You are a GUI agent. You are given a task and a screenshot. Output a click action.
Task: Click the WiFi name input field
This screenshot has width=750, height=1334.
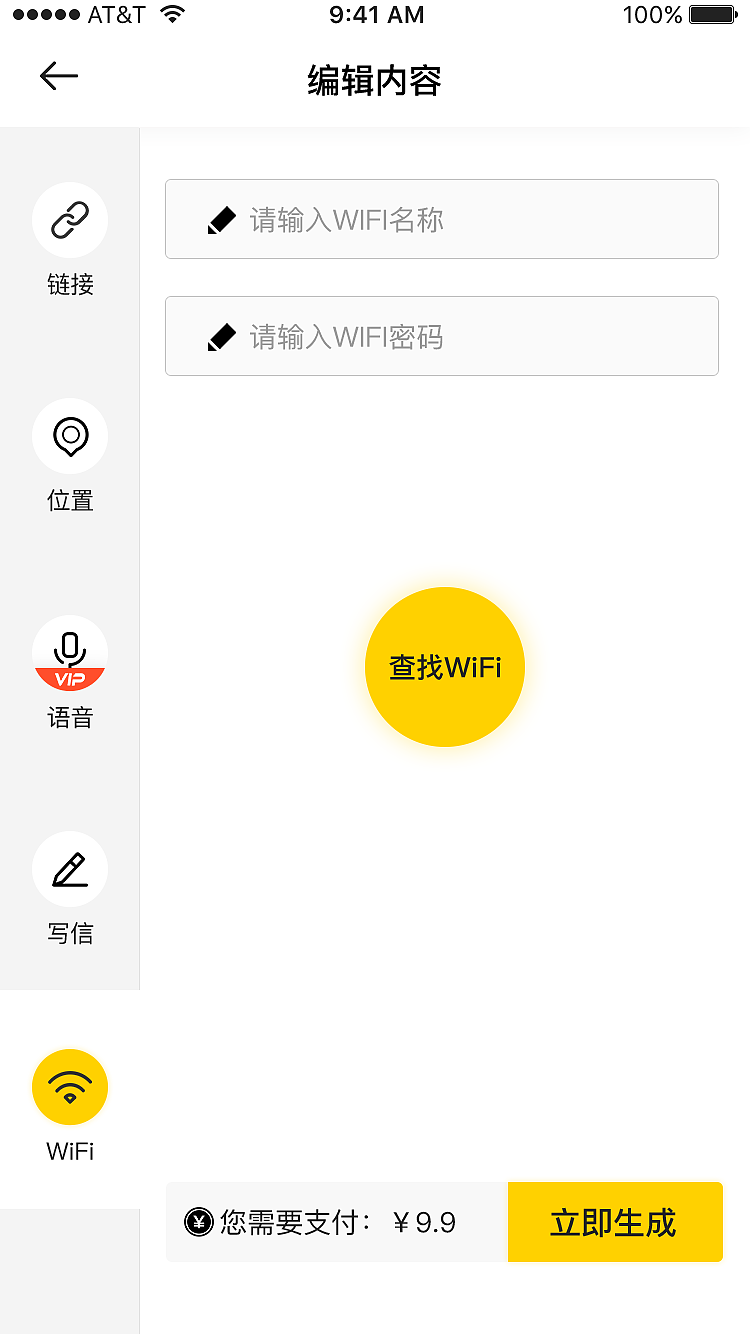click(442, 219)
